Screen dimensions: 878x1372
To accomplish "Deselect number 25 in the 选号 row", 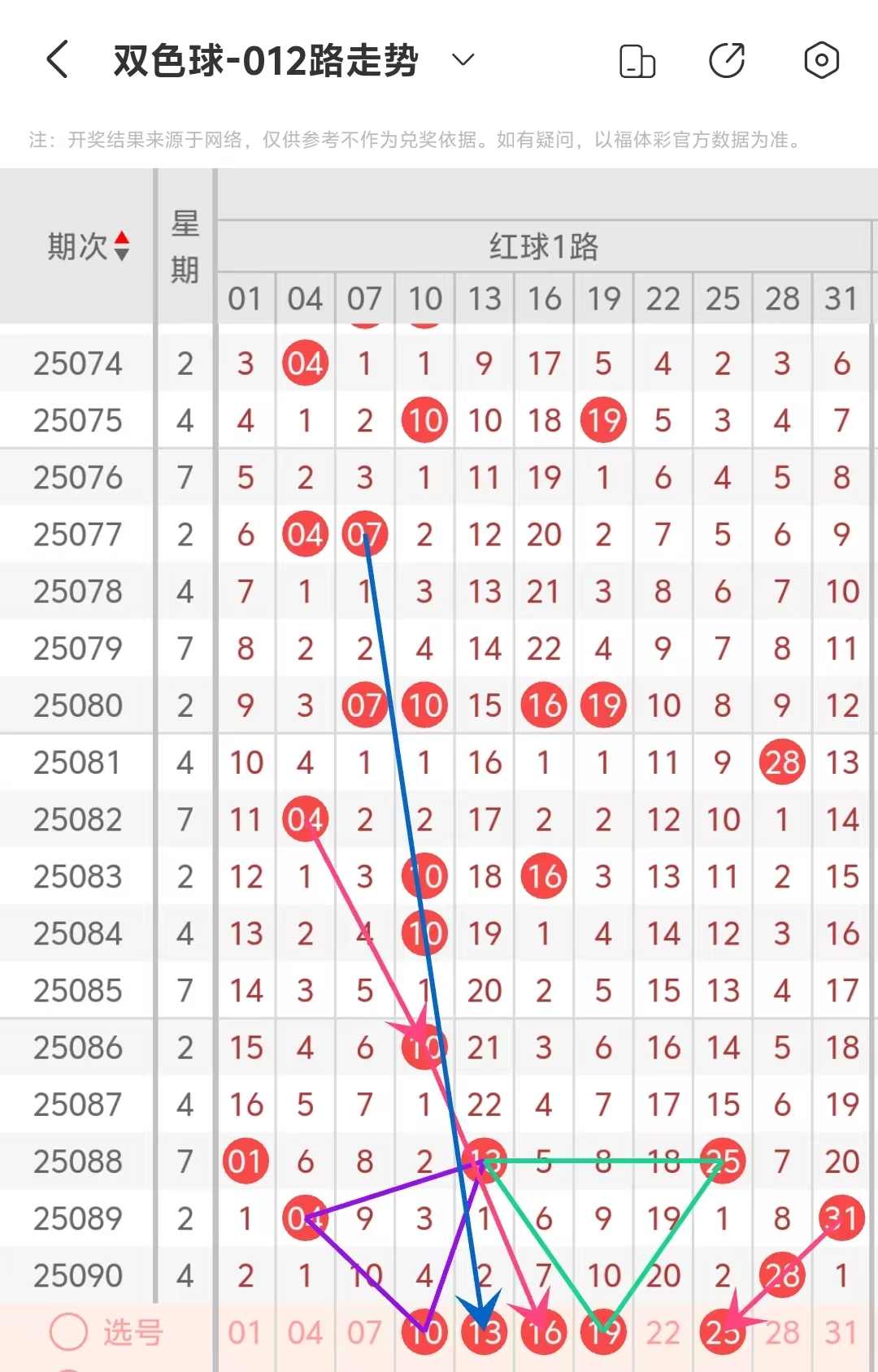I will [723, 1332].
